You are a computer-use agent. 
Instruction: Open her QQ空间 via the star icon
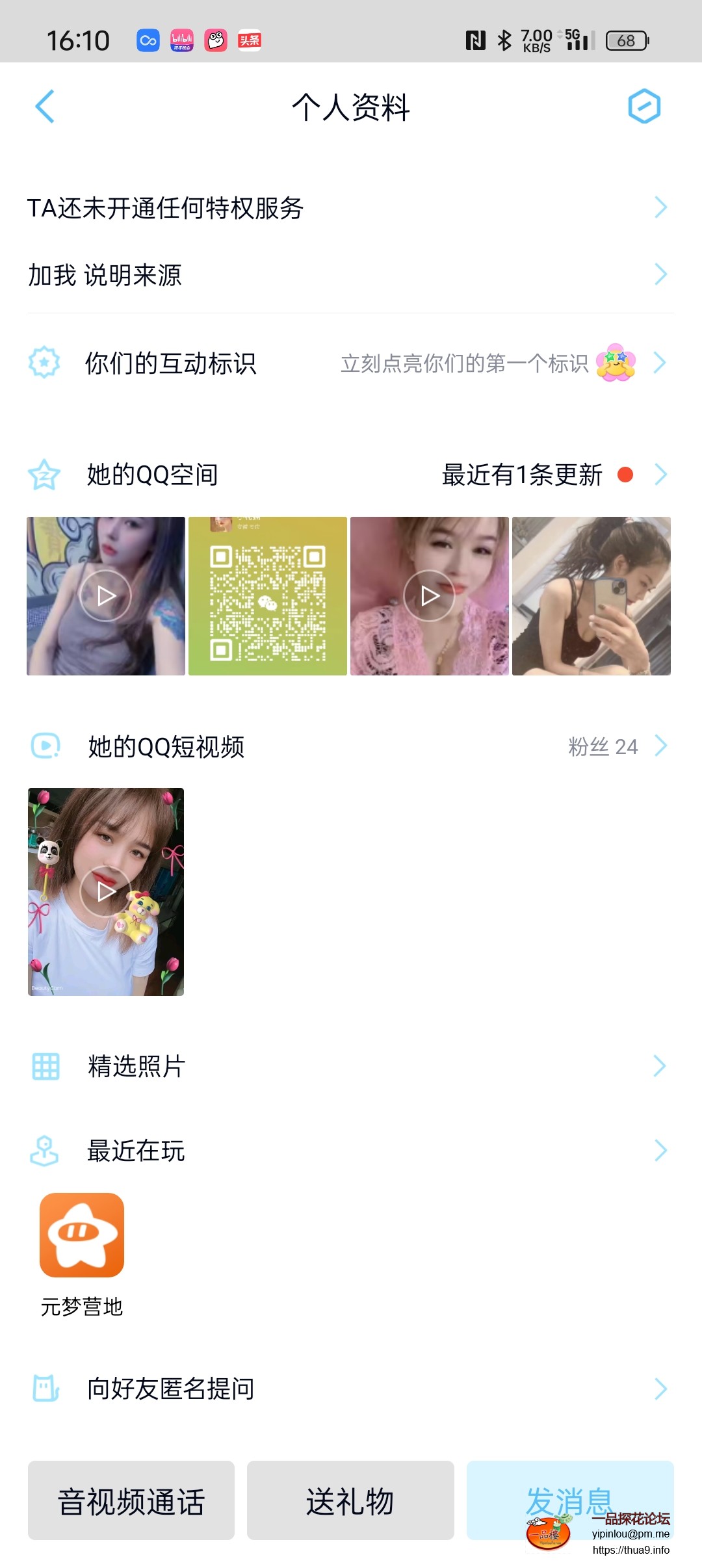43,475
